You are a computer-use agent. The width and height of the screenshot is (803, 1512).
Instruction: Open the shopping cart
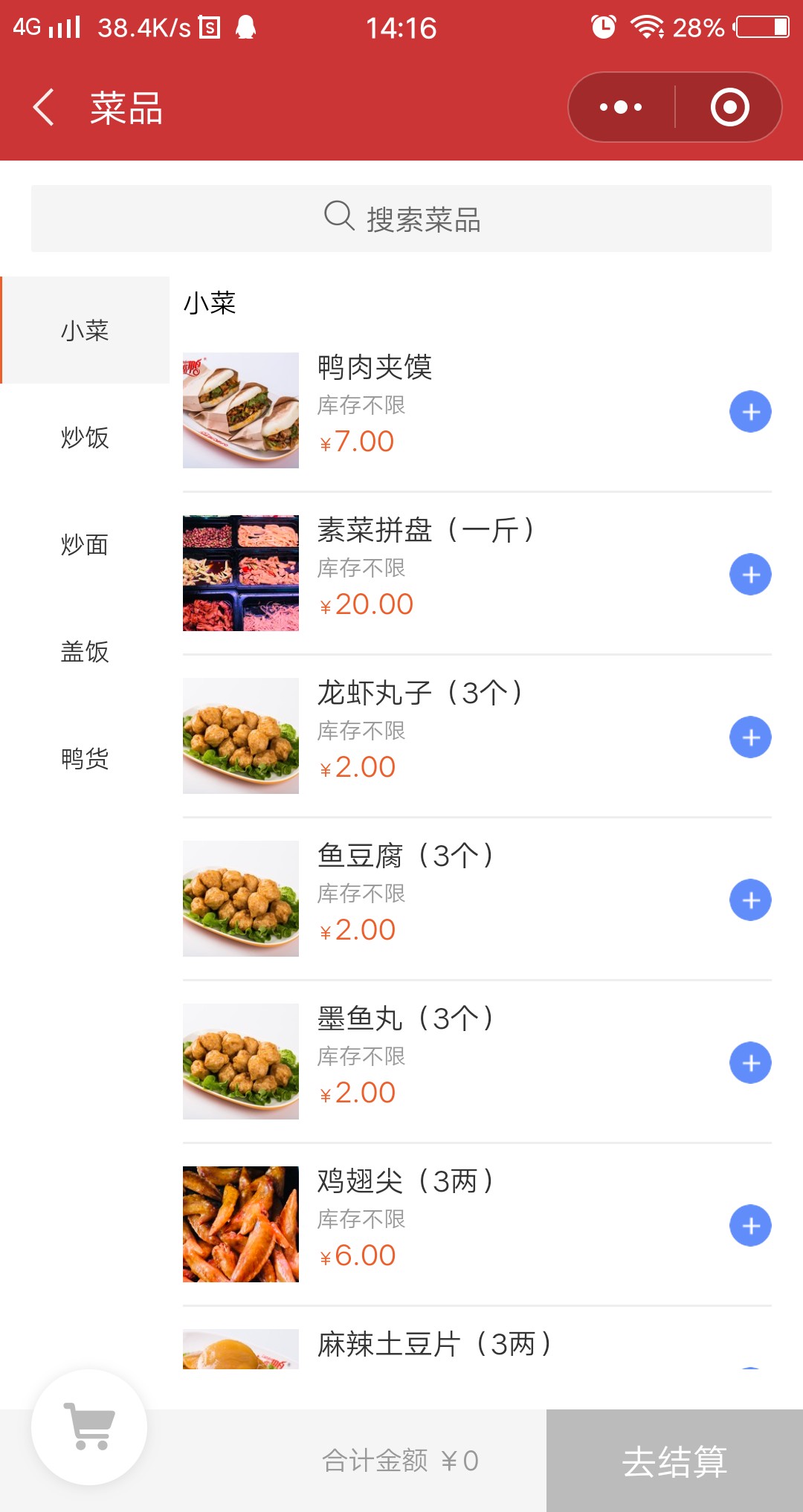point(89,1427)
